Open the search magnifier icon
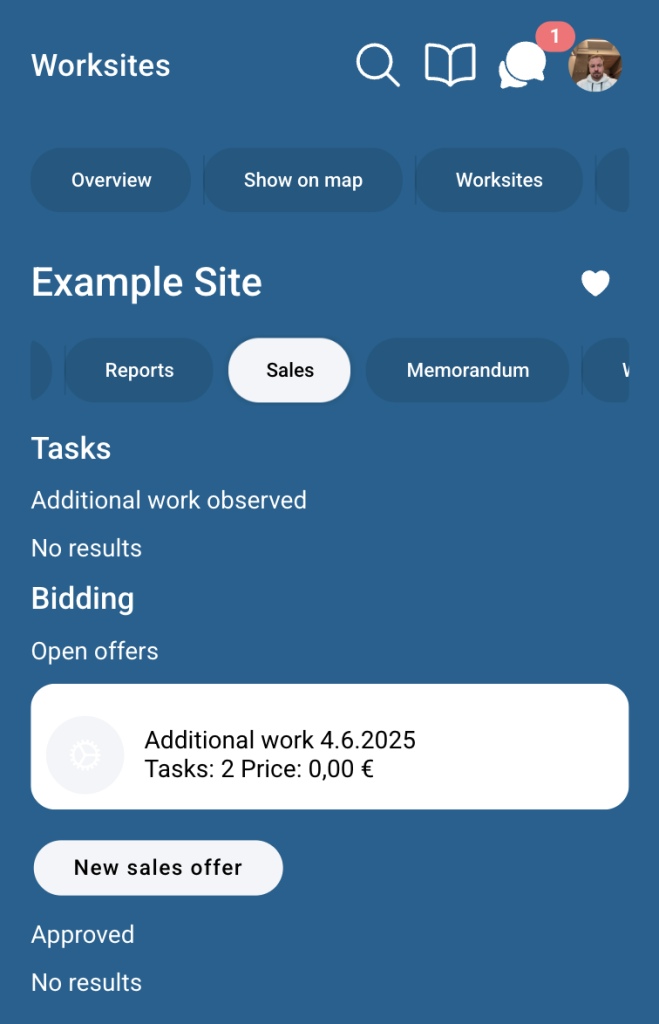Viewport: 659px width, 1024px height. point(377,66)
